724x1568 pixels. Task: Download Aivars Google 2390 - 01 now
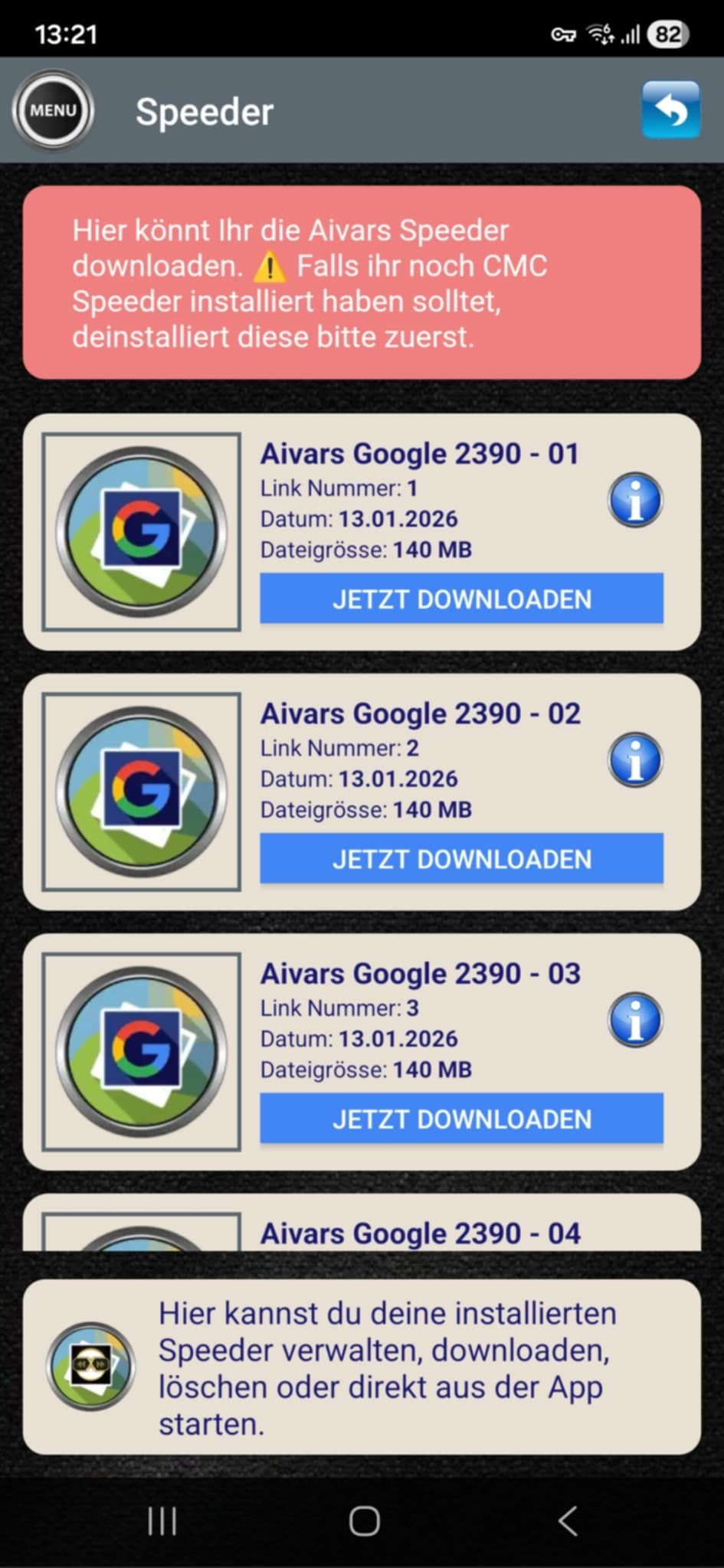coord(460,599)
